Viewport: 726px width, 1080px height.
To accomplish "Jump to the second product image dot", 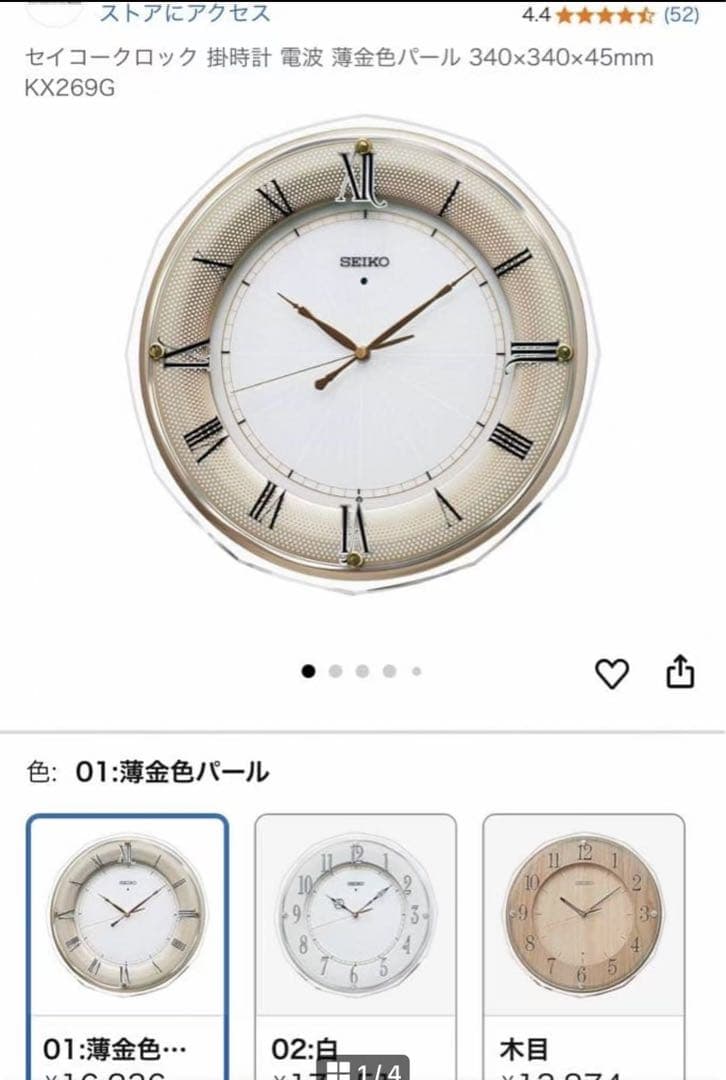I will pos(336,671).
